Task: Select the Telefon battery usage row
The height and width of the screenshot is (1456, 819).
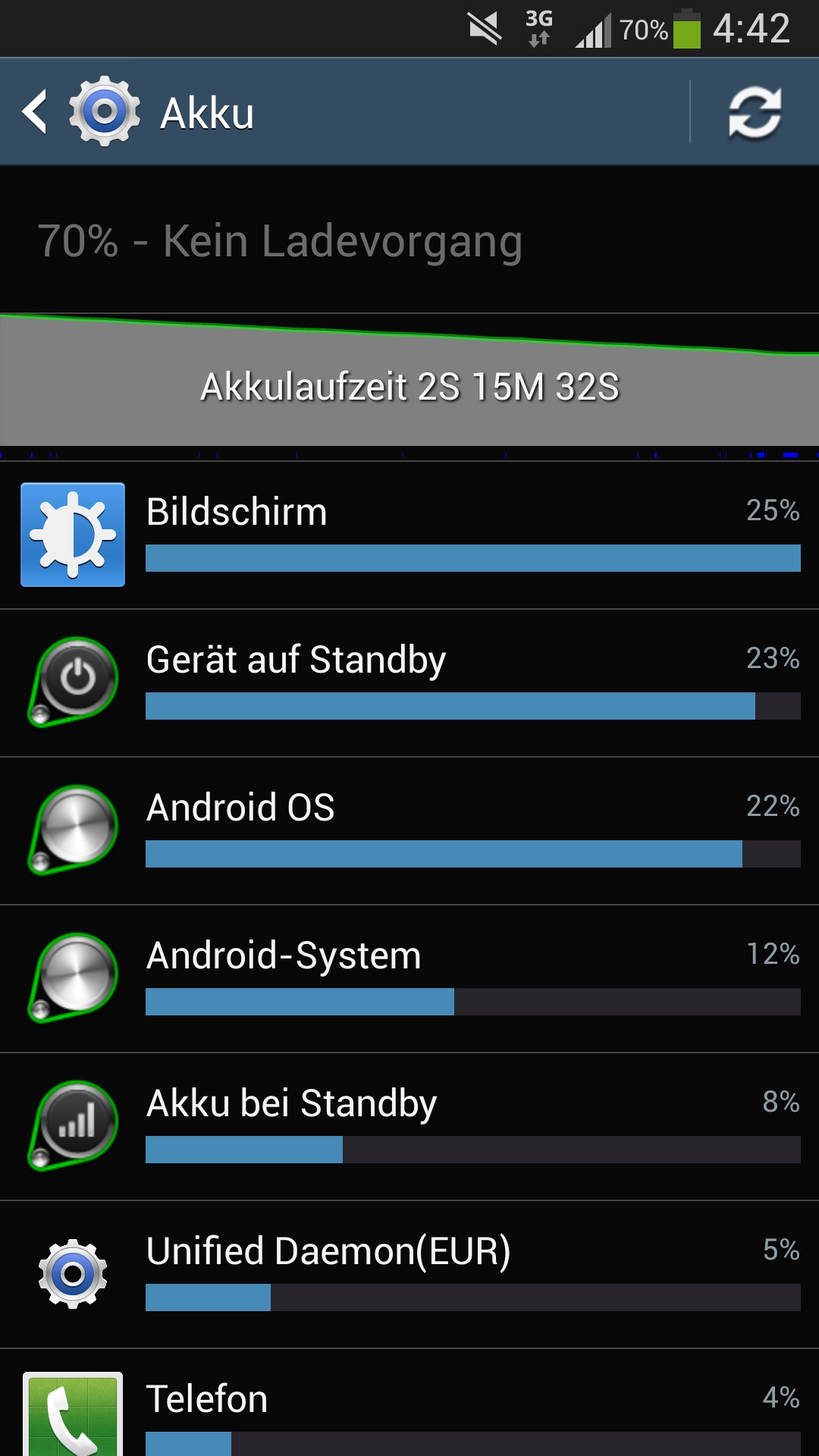Action: [409, 1403]
